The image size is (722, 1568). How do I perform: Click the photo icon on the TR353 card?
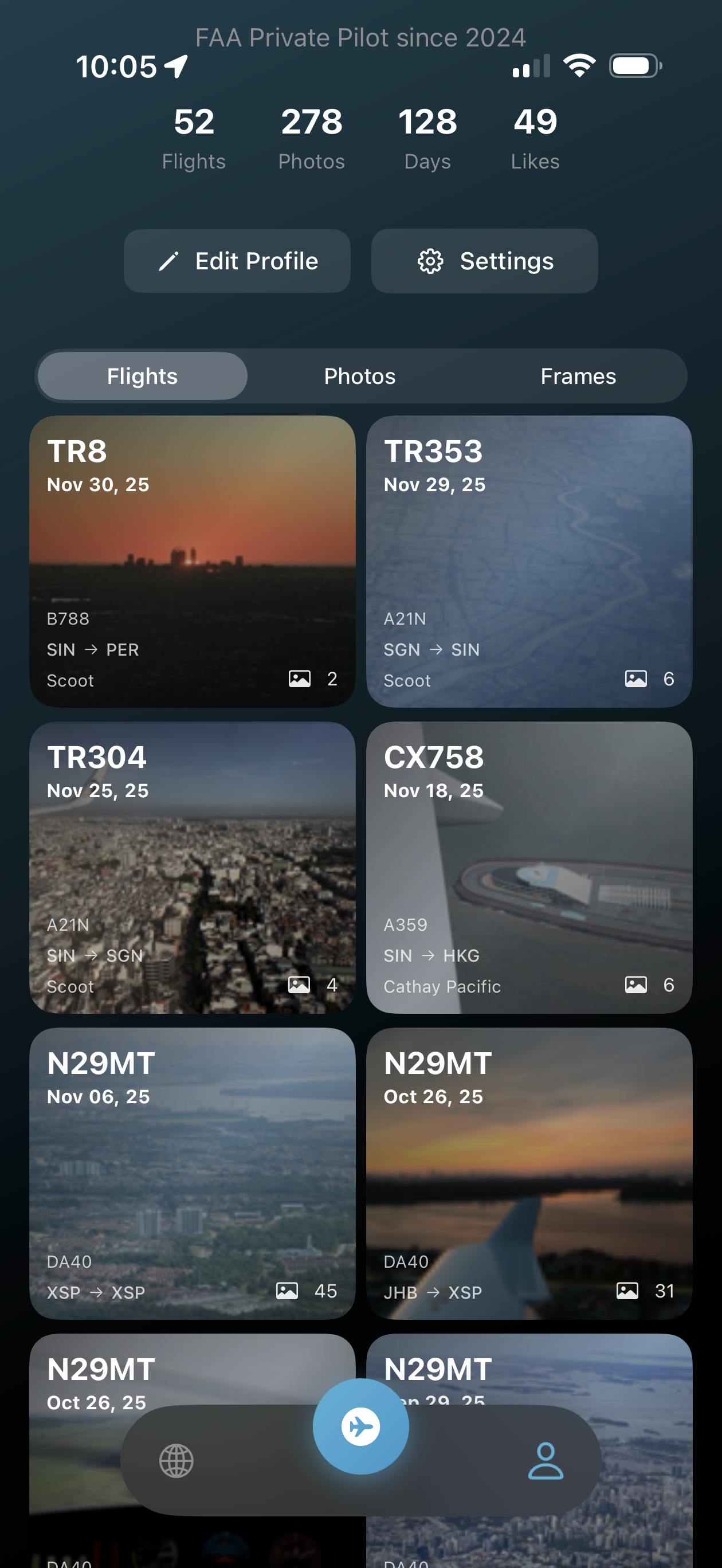[635, 679]
